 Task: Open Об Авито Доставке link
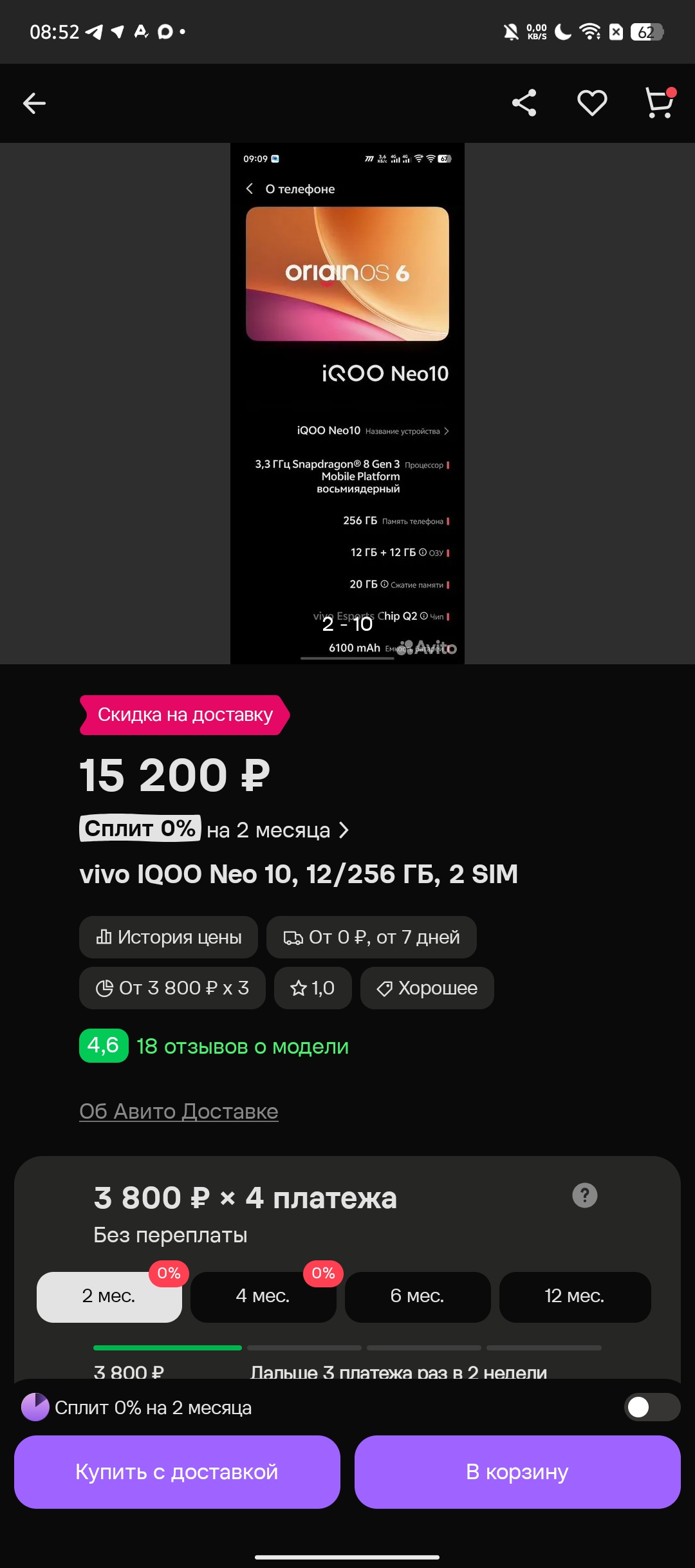click(x=179, y=1111)
